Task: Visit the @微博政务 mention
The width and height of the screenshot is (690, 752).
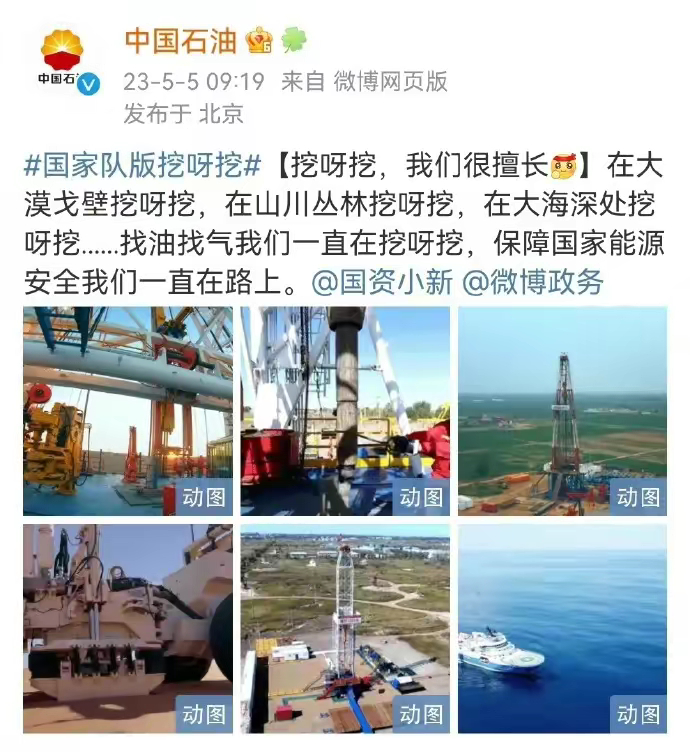Action: click(x=533, y=282)
